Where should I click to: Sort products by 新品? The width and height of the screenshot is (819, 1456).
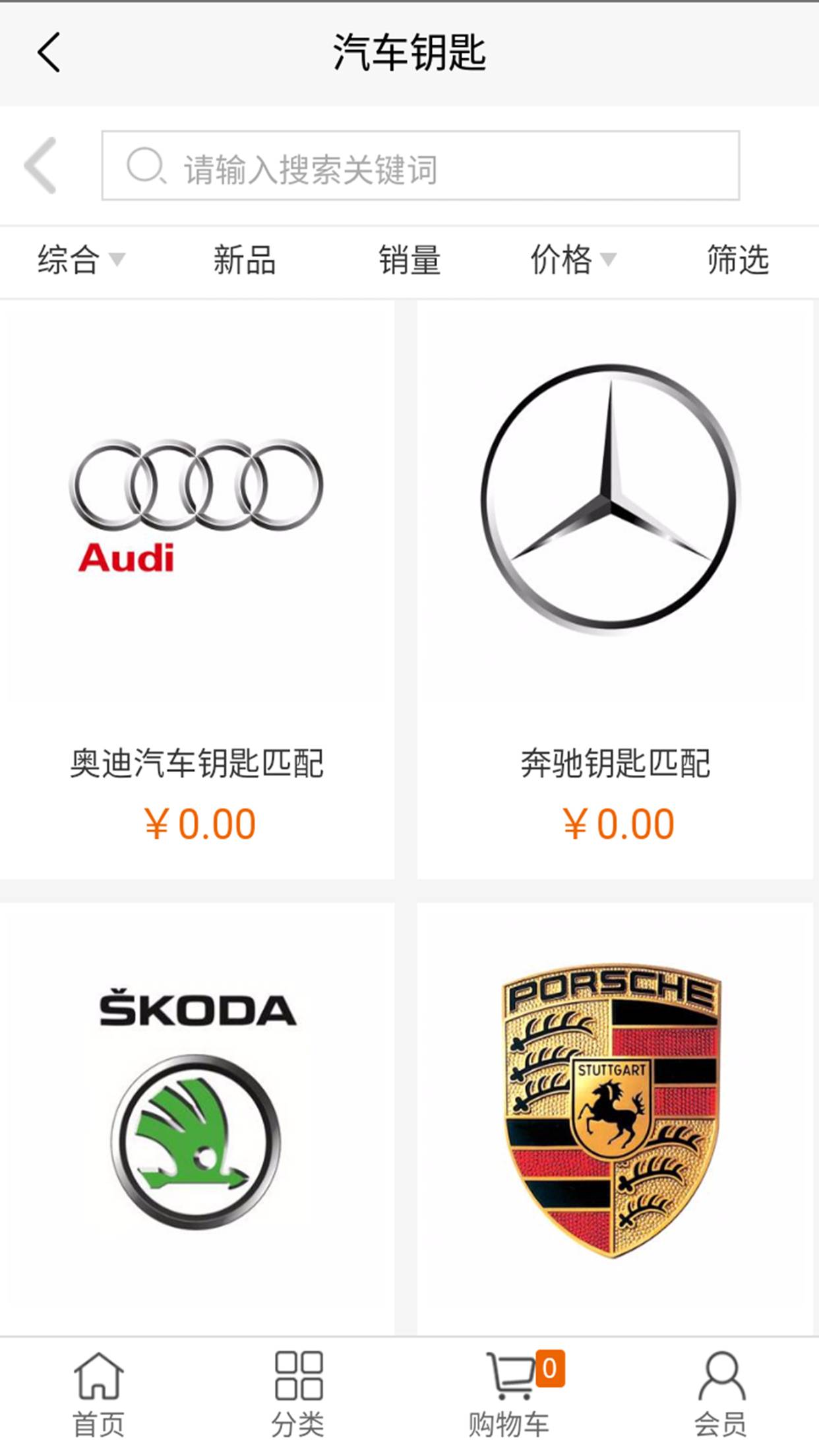pyautogui.click(x=244, y=259)
